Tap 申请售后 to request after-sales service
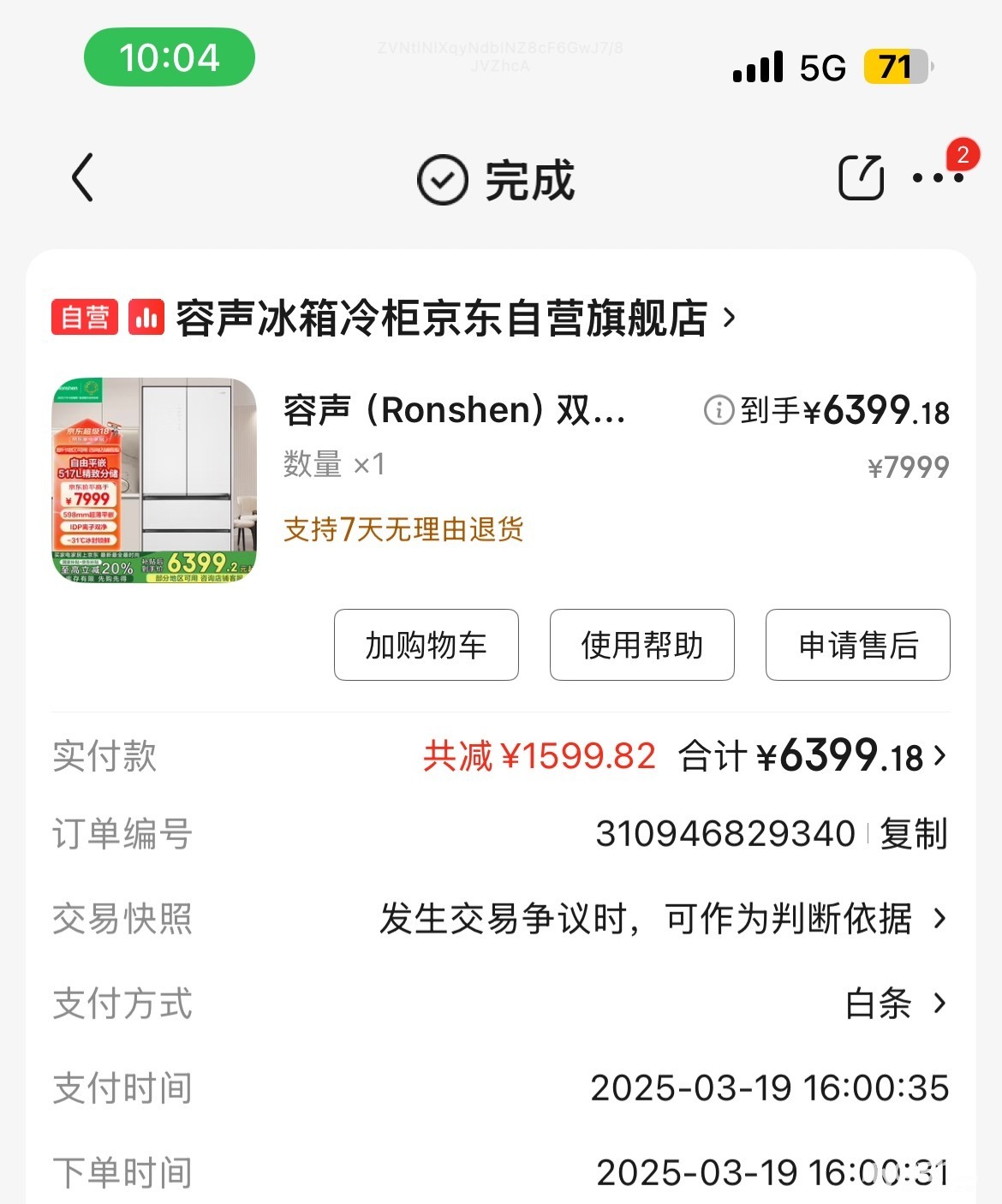The height and width of the screenshot is (1204, 1002). pos(857,645)
